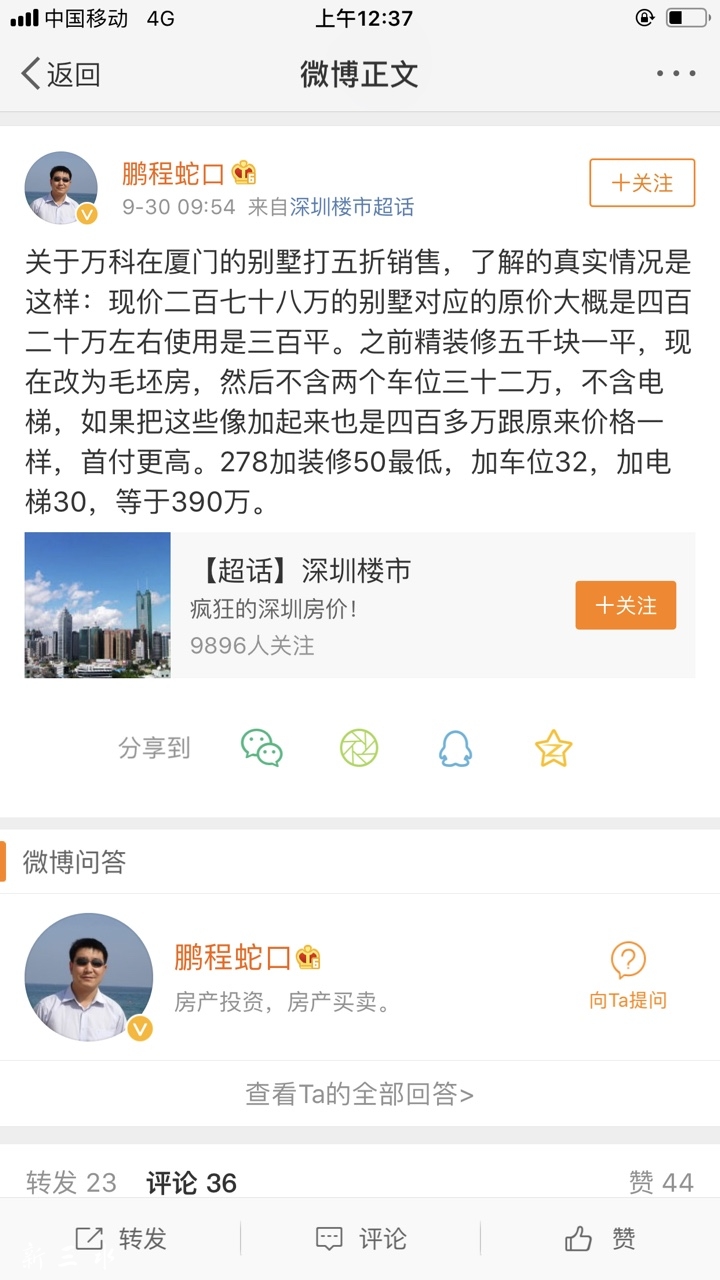Share the post to WeChat Moments
Screen dimensions: 720x1280
(x=359, y=748)
